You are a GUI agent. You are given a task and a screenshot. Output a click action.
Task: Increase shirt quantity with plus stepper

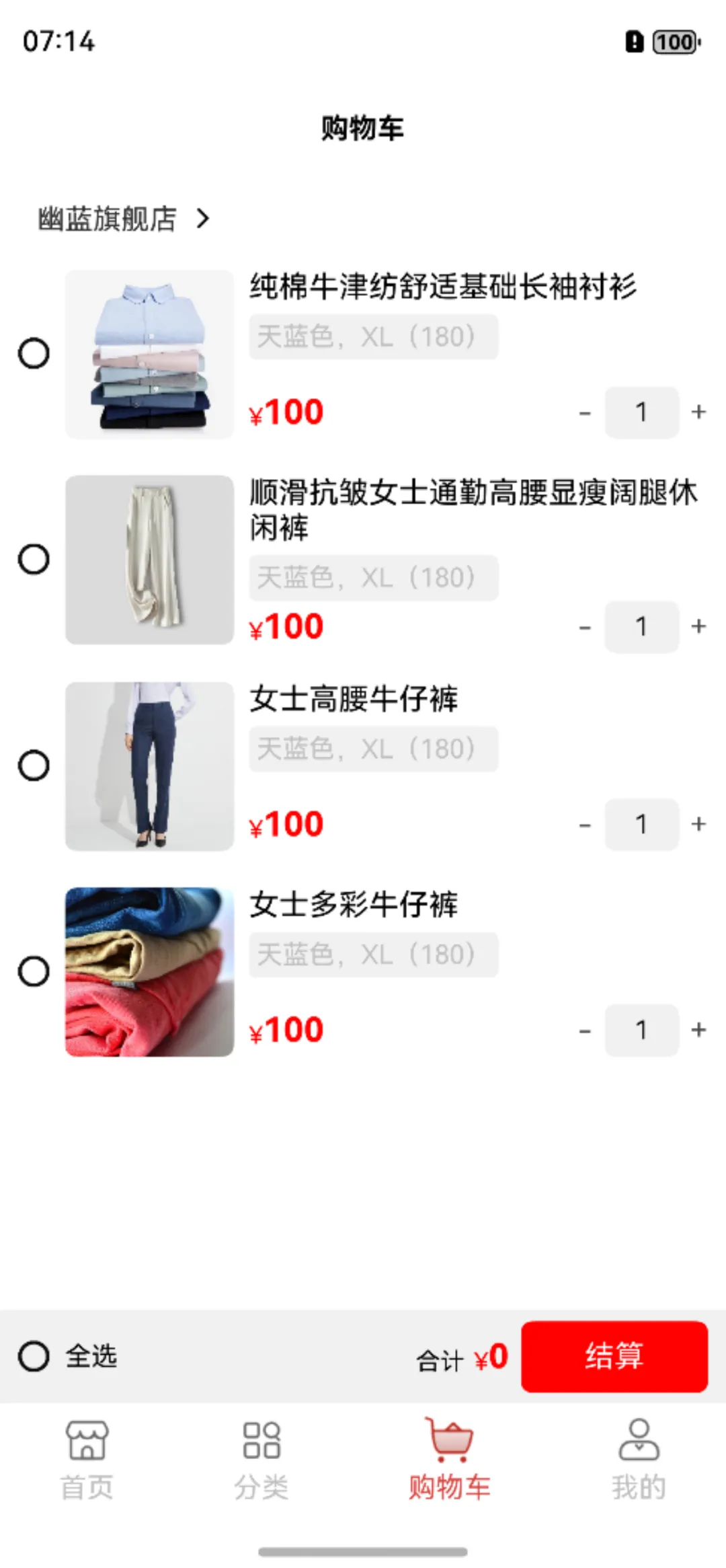[x=698, y=412]
